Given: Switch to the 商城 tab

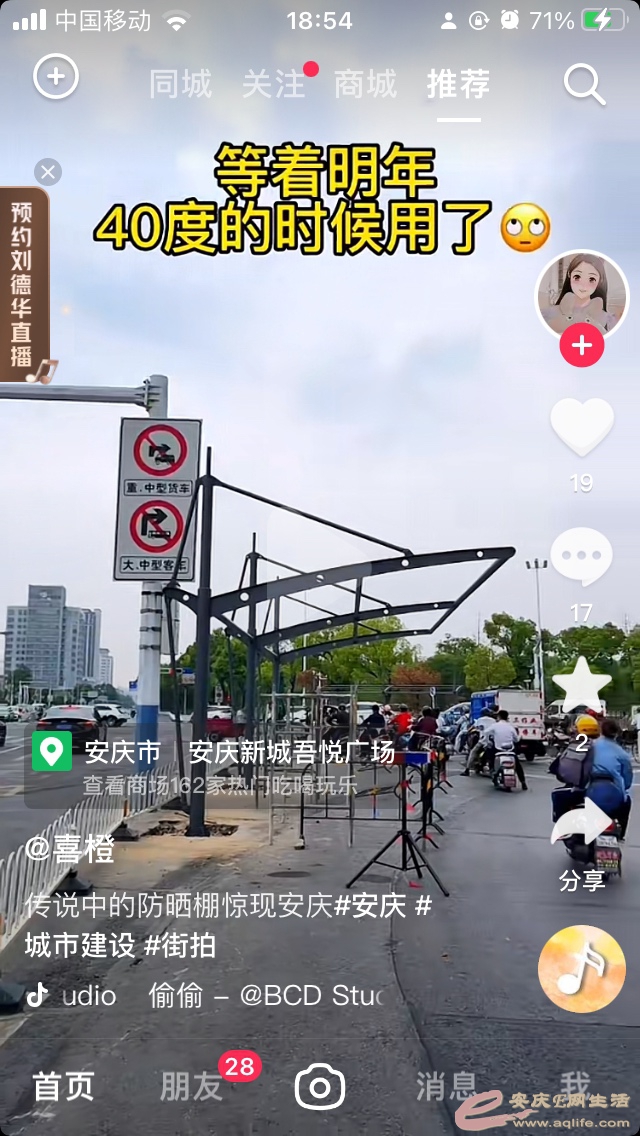Looking at the screenshot, I should pyautogui.click(x=365, y=85).
